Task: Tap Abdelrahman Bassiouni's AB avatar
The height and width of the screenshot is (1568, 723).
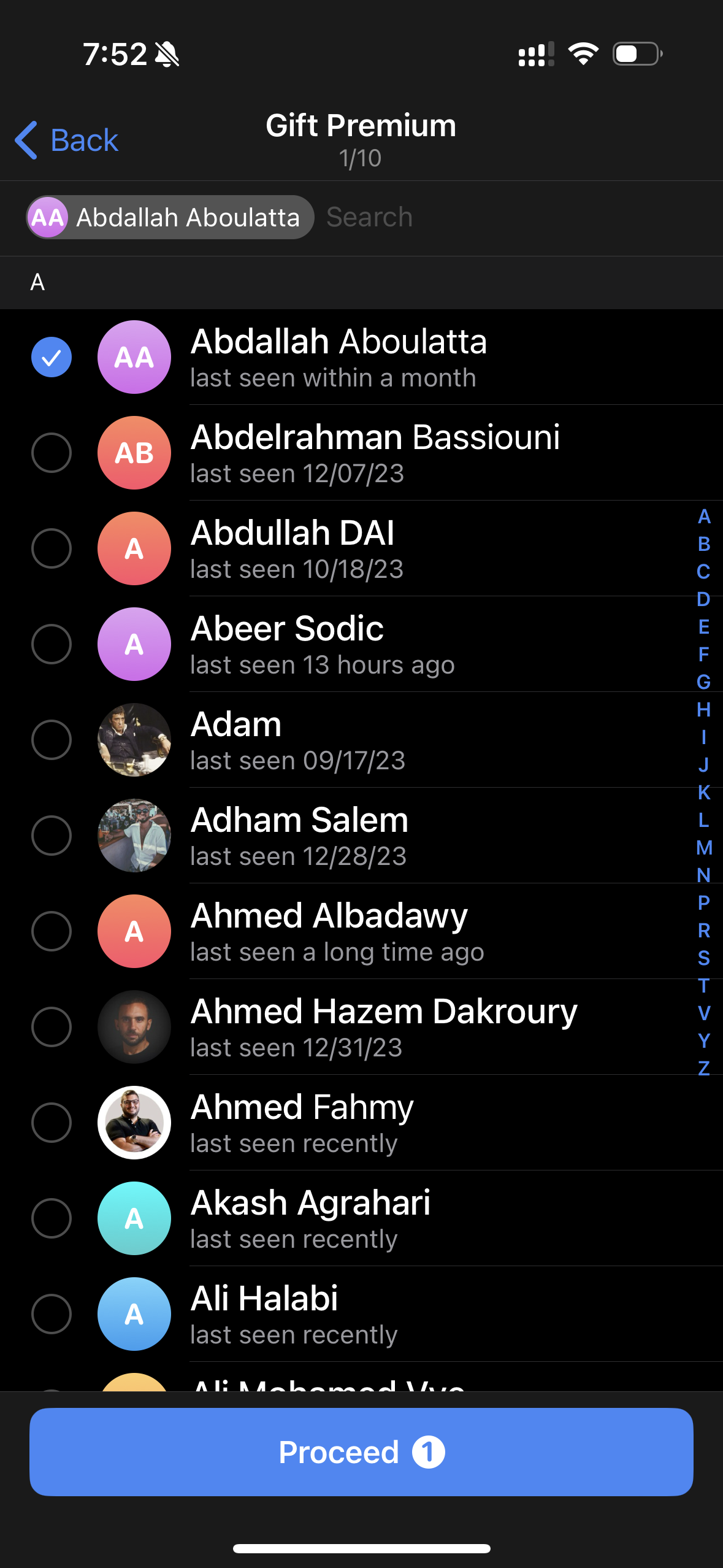Action: [134, 452]
